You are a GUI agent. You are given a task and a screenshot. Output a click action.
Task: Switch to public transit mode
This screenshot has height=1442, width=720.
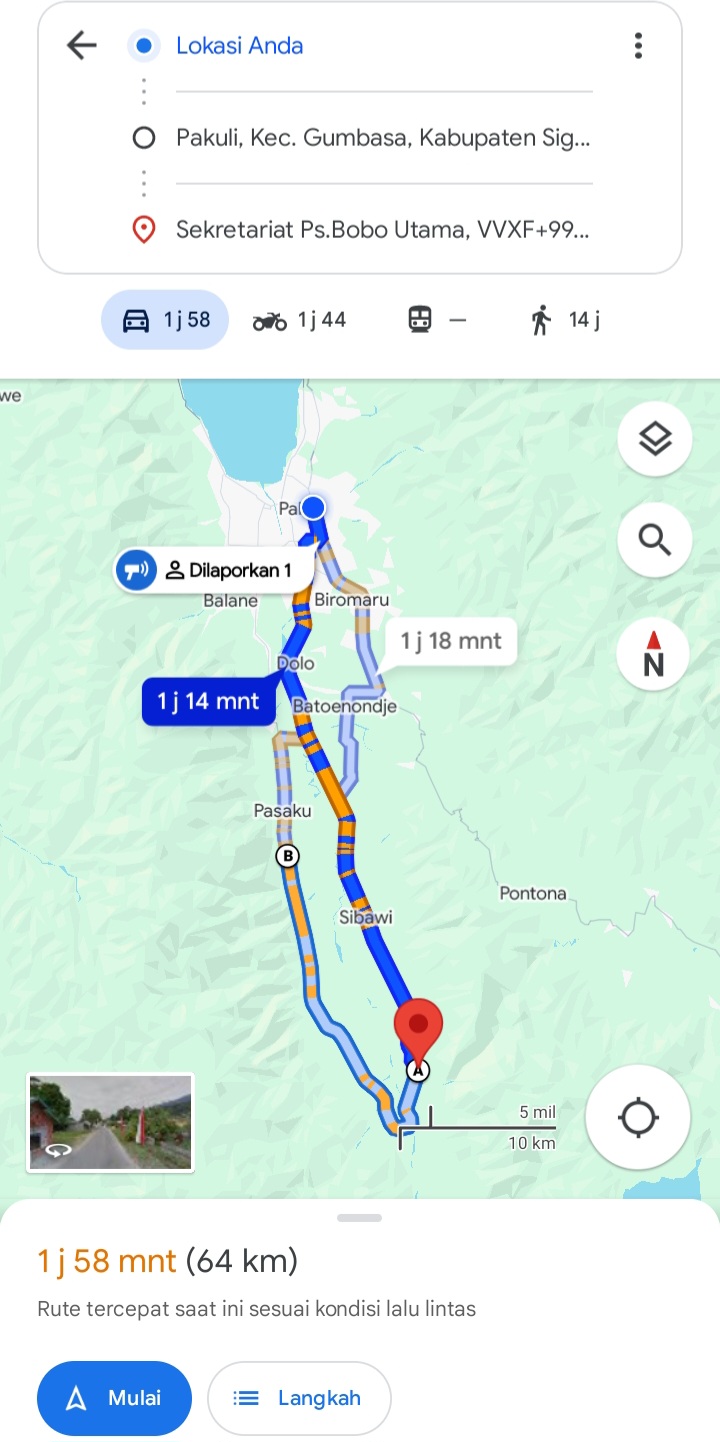[437, 320]
